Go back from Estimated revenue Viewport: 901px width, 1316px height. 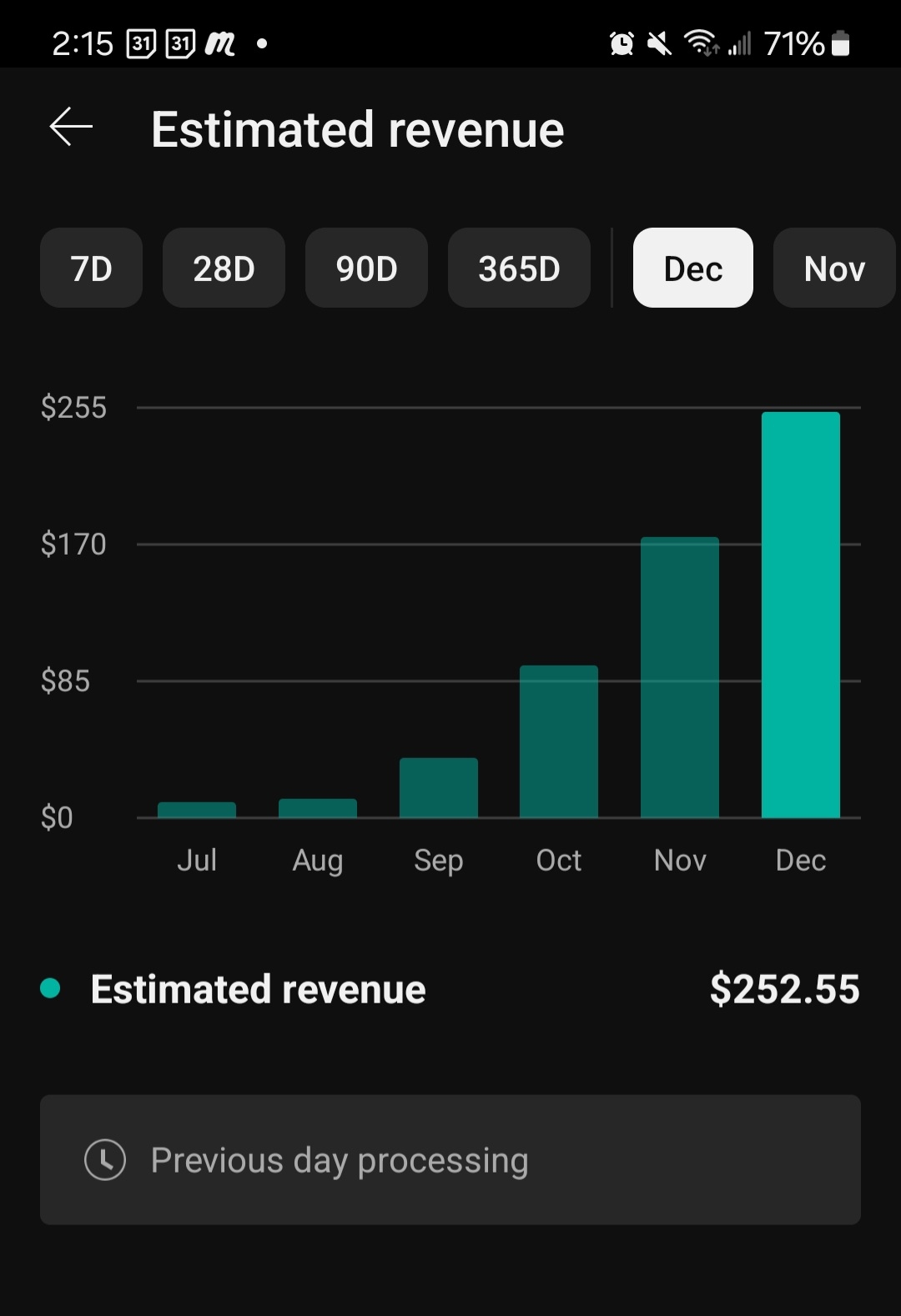click(x=71, y=128)
